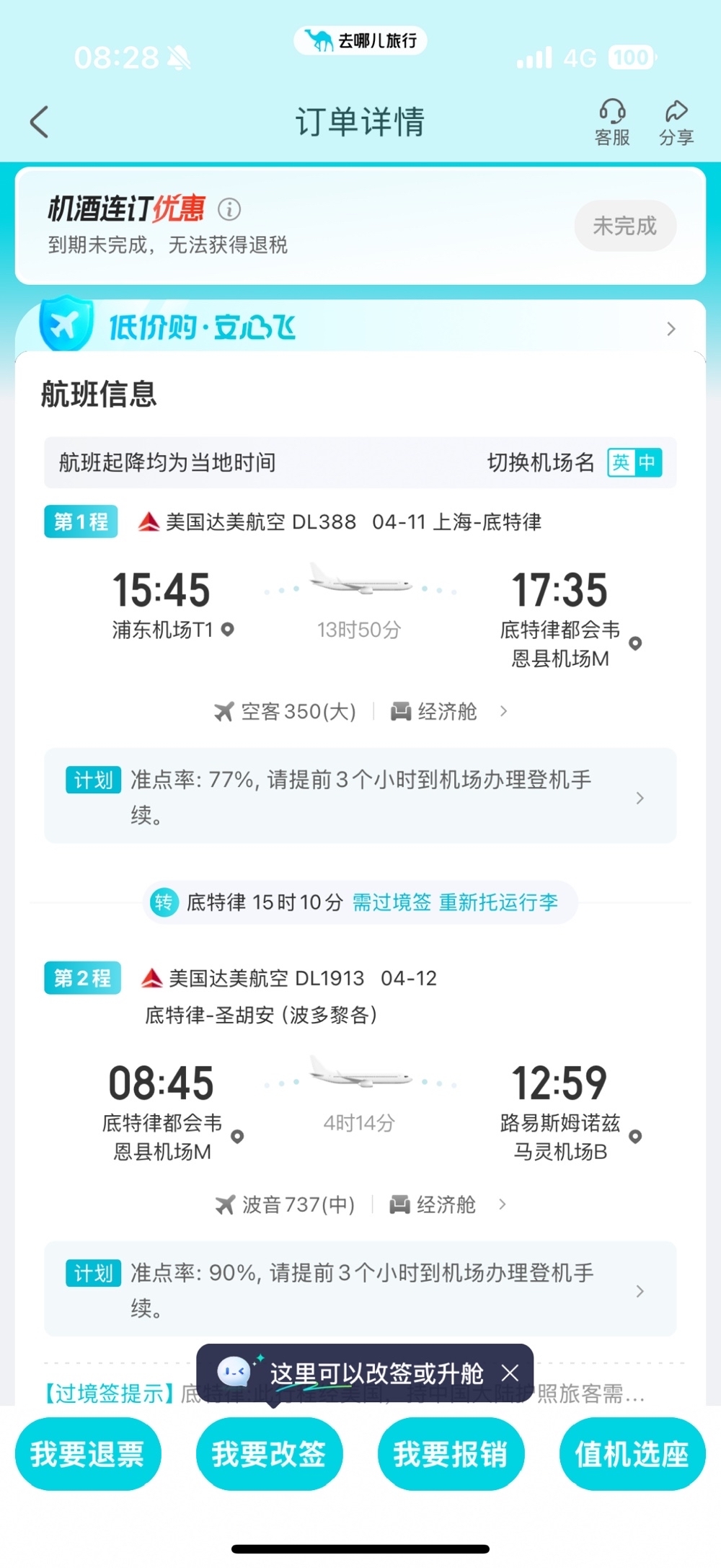The width and height of the screenshot is (721, 1568).
Task: Open 值机选座 check-in seat selection
Action: click(632, 1454)
